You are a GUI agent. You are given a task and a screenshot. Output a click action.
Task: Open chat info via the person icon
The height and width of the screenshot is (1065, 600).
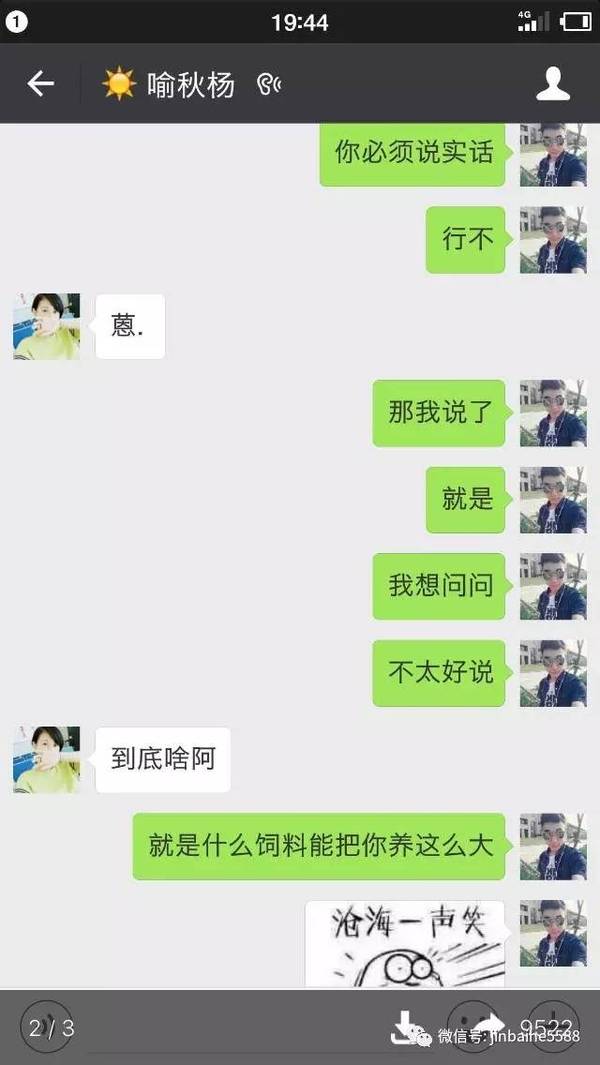(x=553, y=84)
